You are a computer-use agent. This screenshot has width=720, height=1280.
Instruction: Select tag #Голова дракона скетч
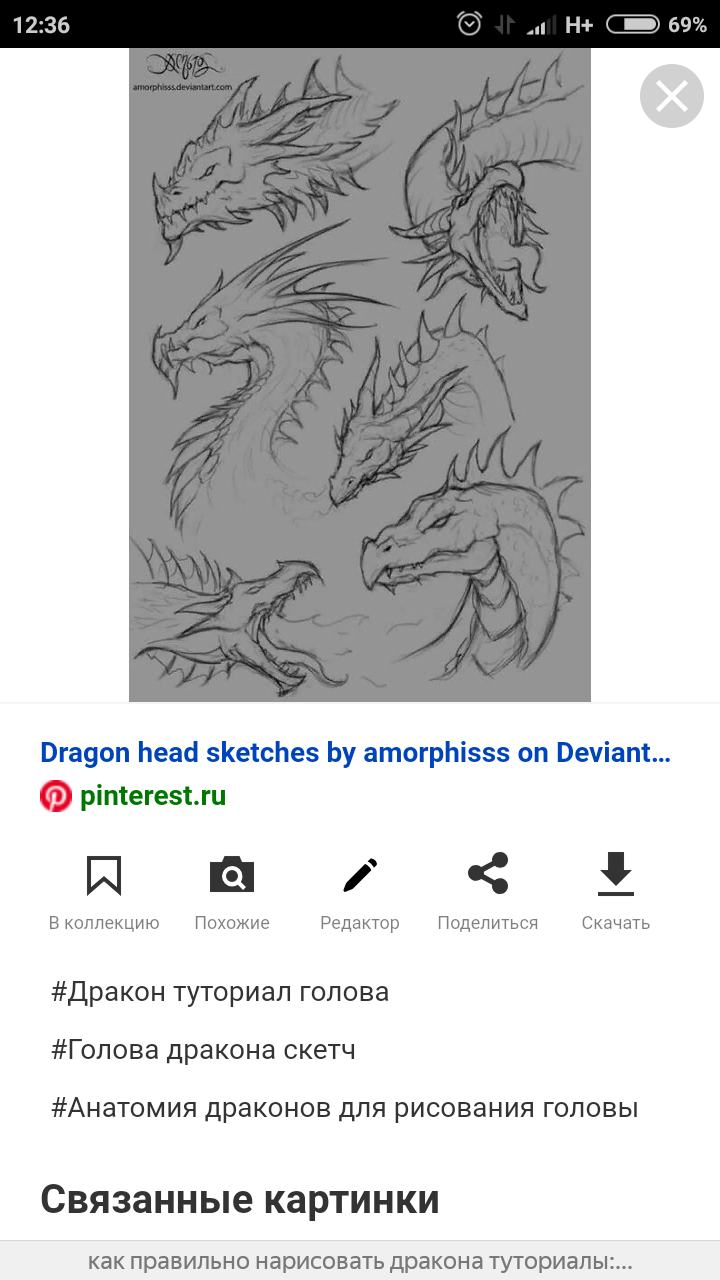[x=204, y=1050]
